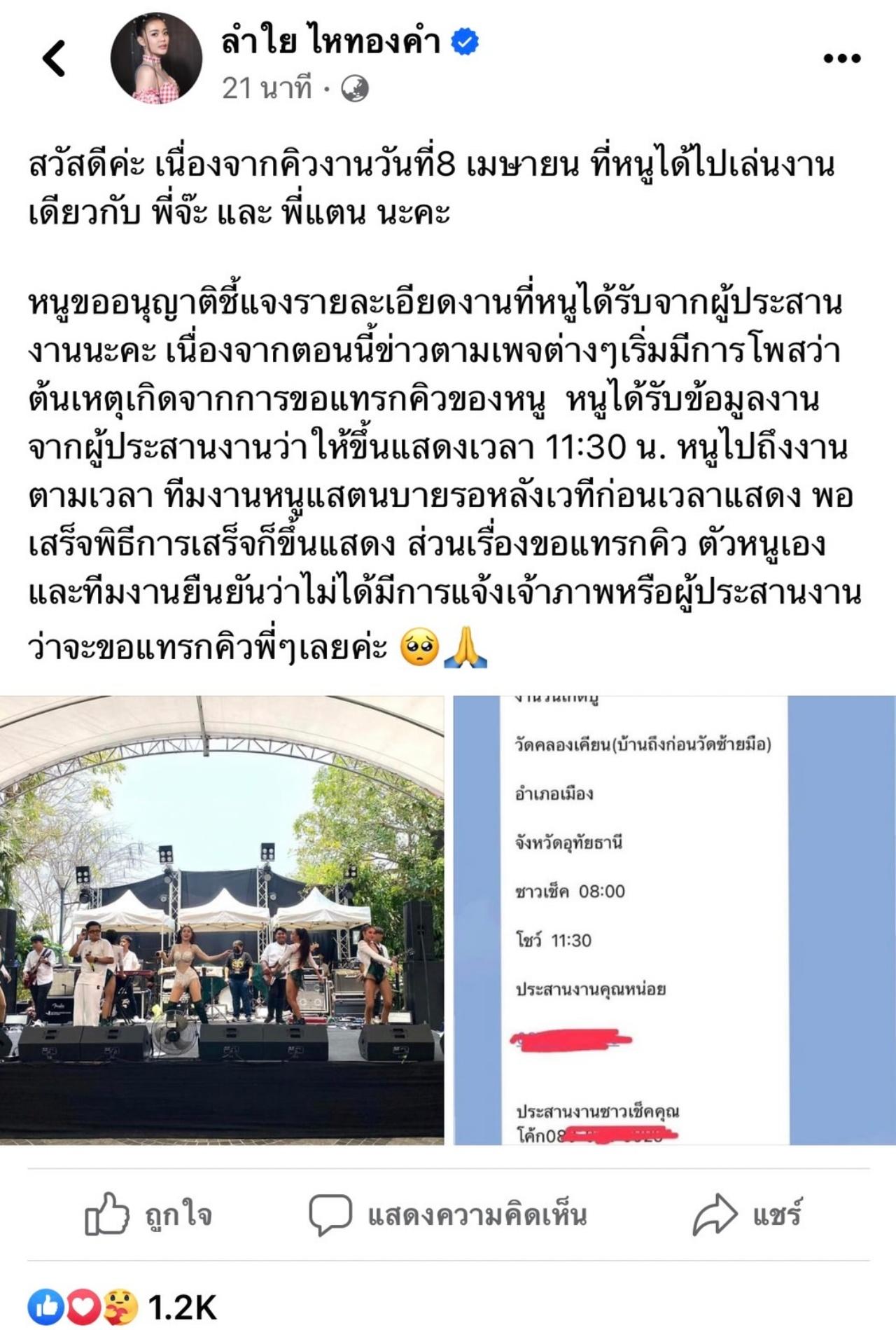Open the ลำใย ไหทองคำ profile name
The image size is (896, 1330).
(330, 43)
